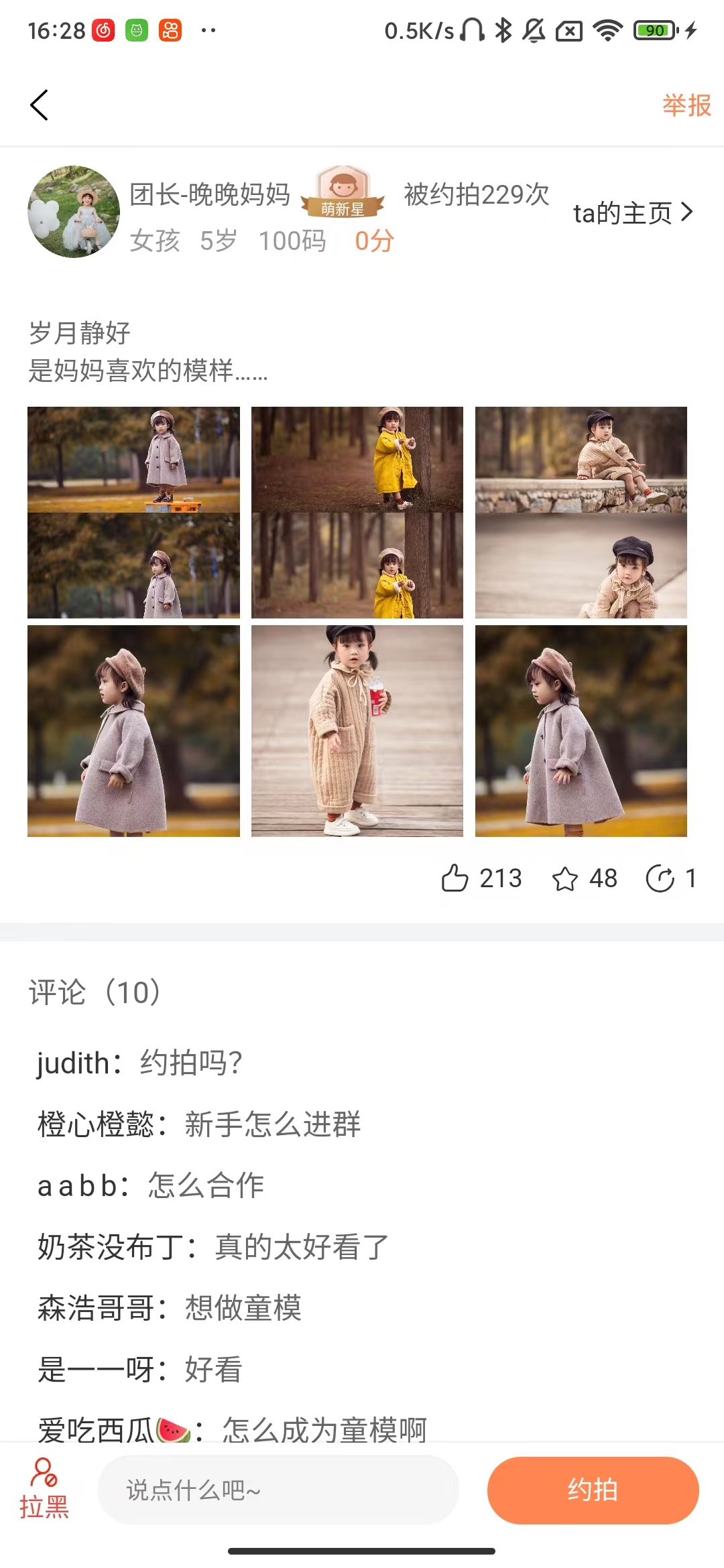This screenshot has width=724, height=1568.
Task: Like this post with thumbs-up icon
Action: tap(455, 878)
